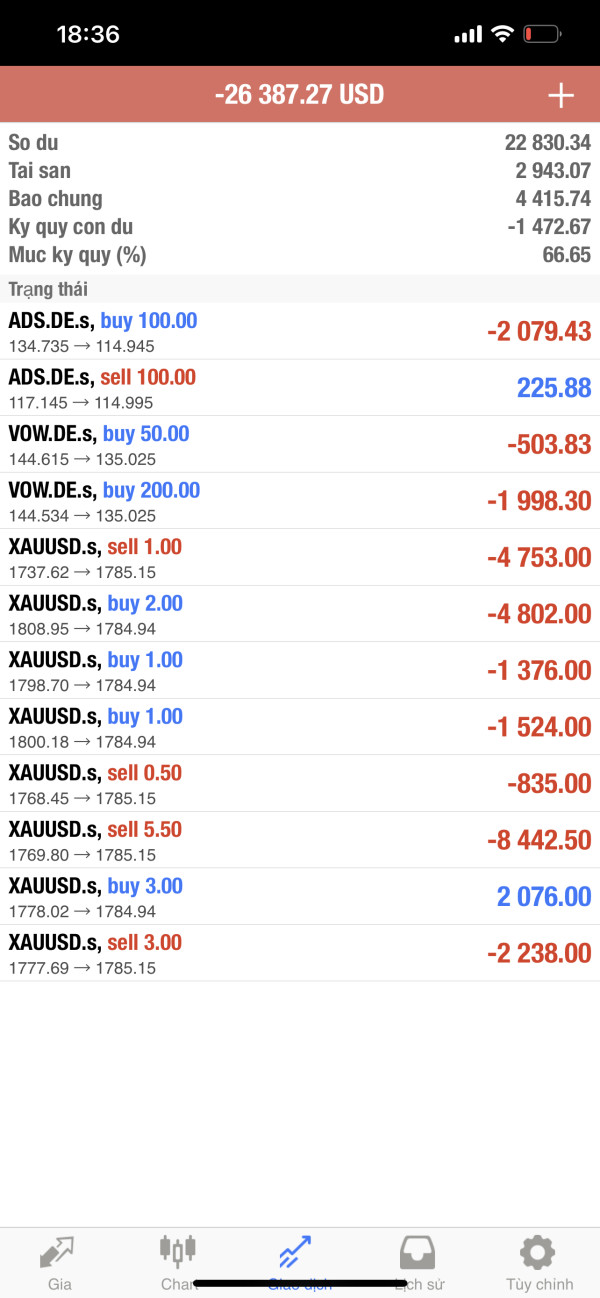Select the VOW.DE.s buy 50.00 position

pos(300,445)
